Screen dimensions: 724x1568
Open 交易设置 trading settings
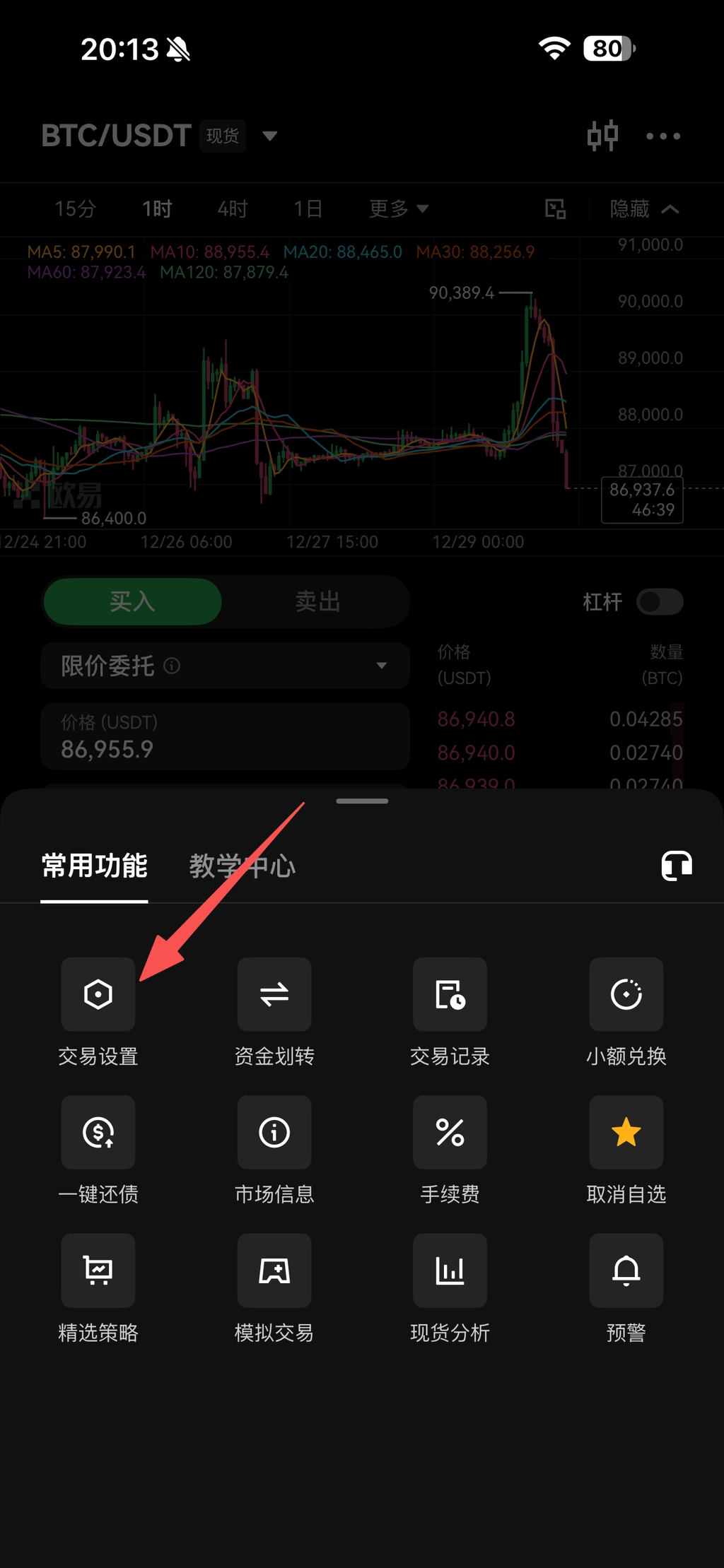[98, 994]
